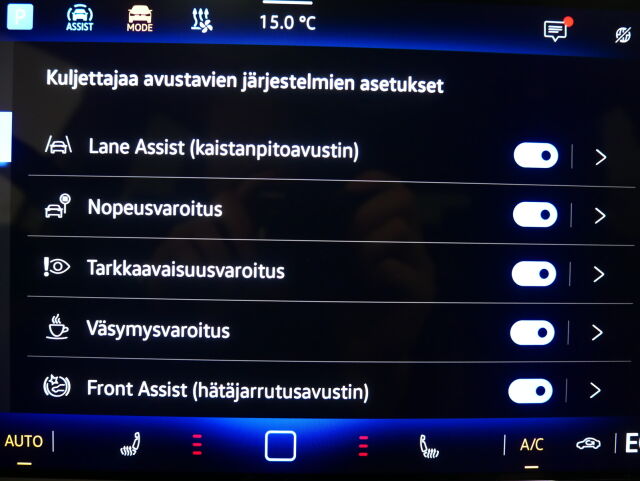Image resolution: width=640 pixels, height=481 pixels.
Task: Toggle air recirculation car icon
Action: (588, 444)
